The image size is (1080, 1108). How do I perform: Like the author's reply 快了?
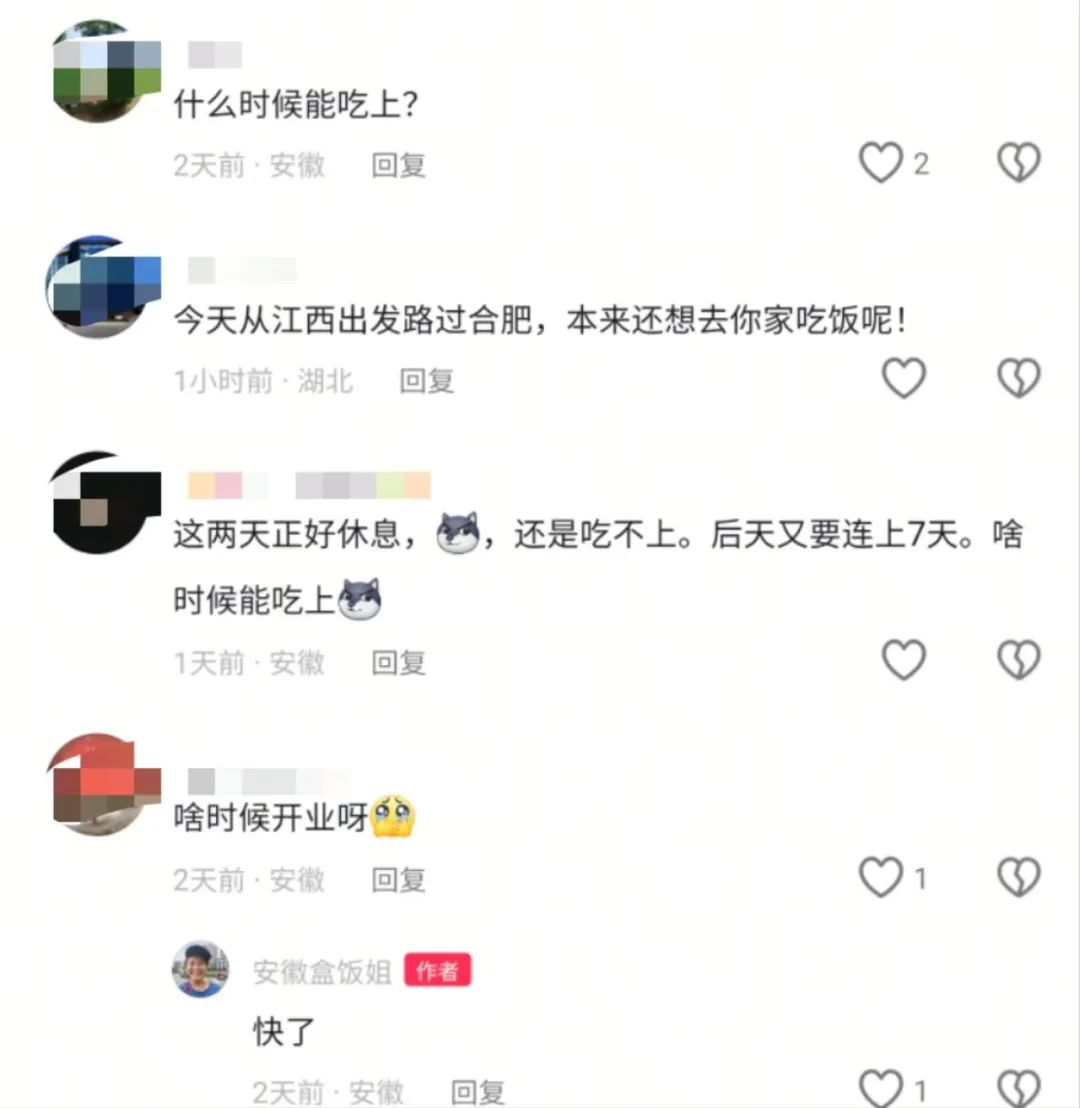[x=882, y=1088]
